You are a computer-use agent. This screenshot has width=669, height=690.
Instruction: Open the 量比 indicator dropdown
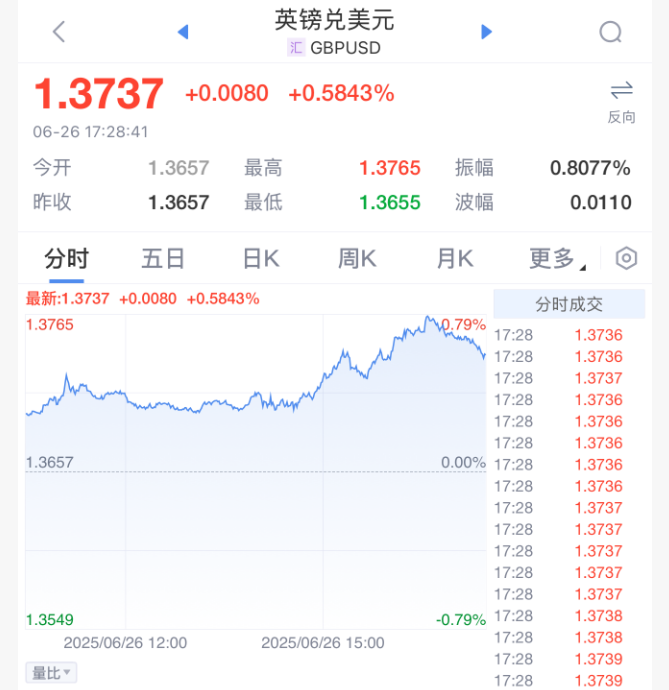click(52, 673)
